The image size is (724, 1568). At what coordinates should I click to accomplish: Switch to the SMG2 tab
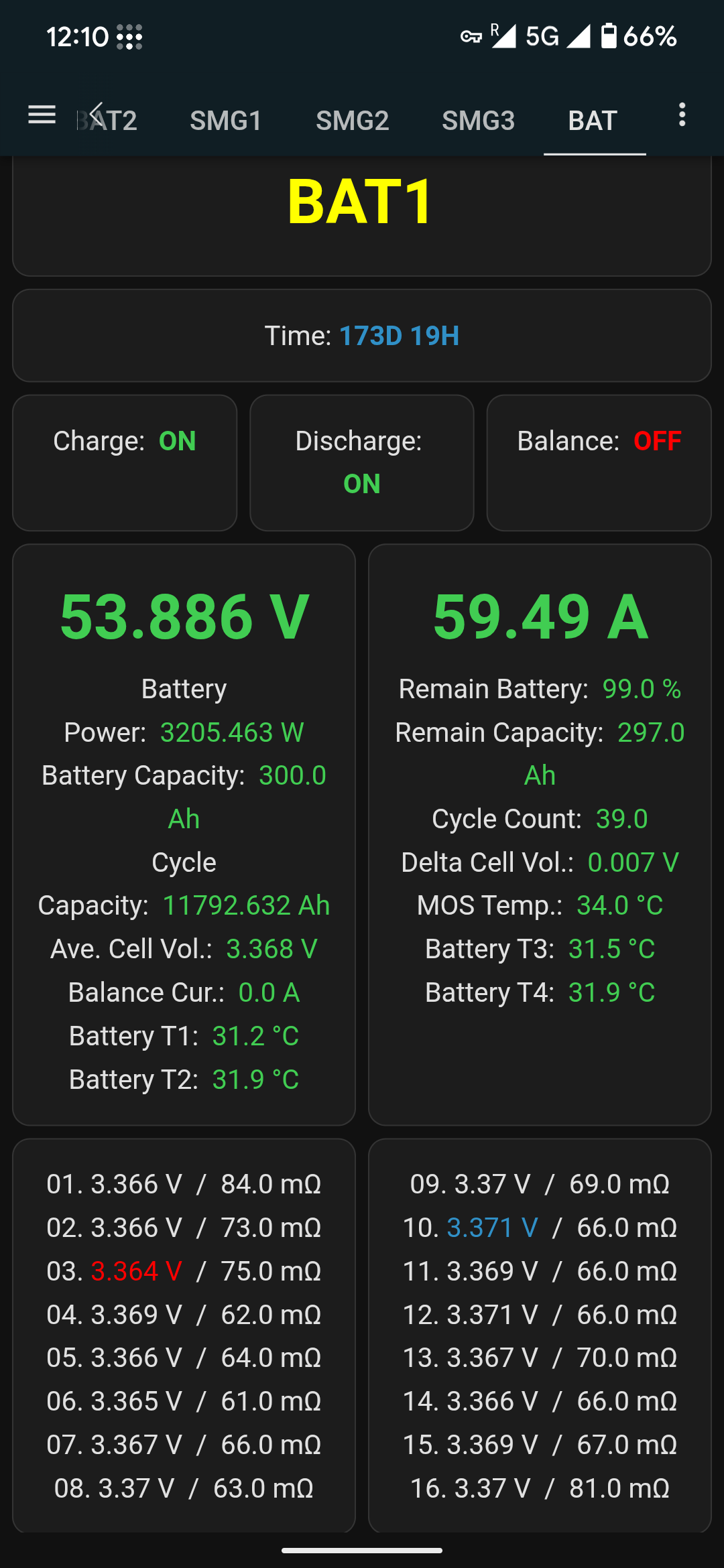coord(353,121)
